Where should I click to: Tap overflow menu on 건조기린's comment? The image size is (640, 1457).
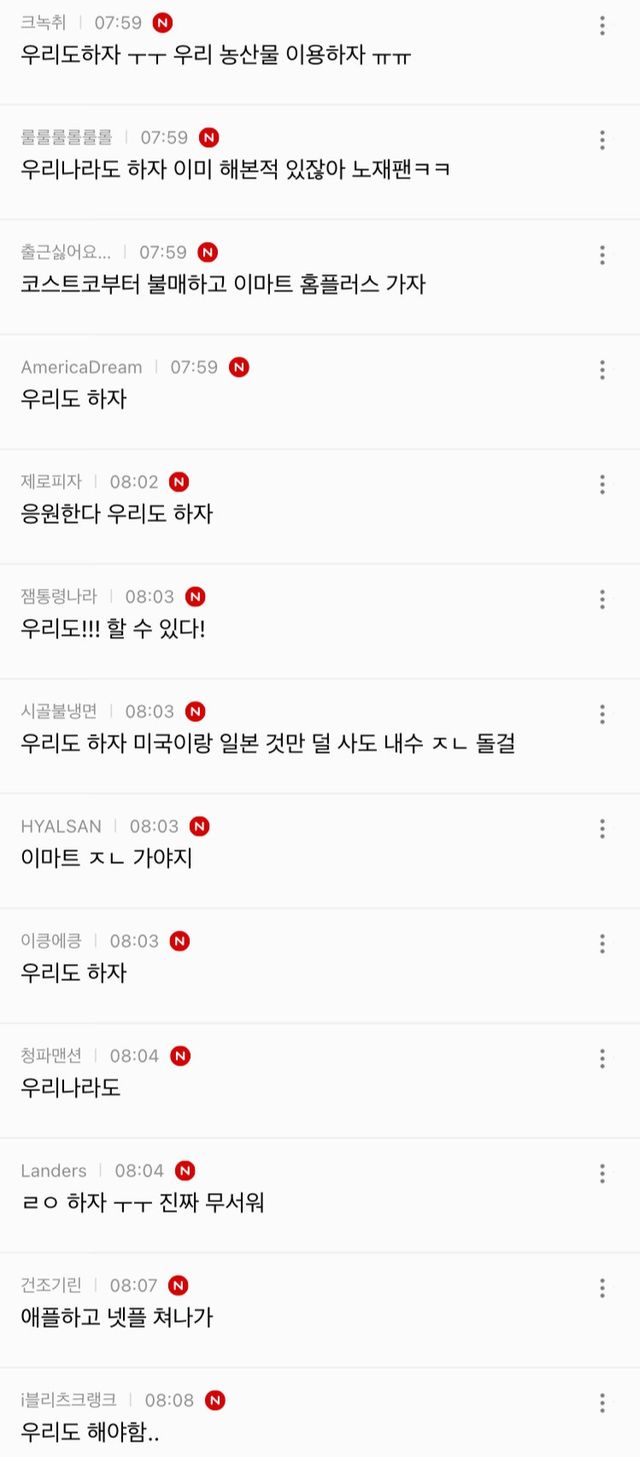(602, 1288)
